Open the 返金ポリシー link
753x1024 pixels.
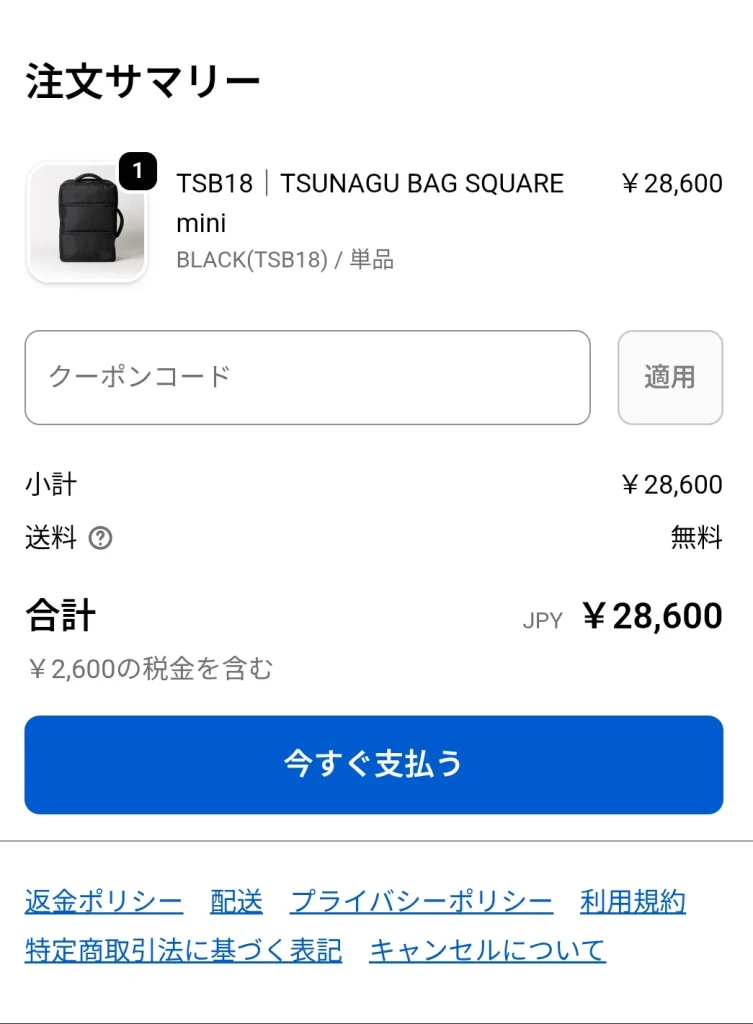pyautogui.click(x=104, y=902)
